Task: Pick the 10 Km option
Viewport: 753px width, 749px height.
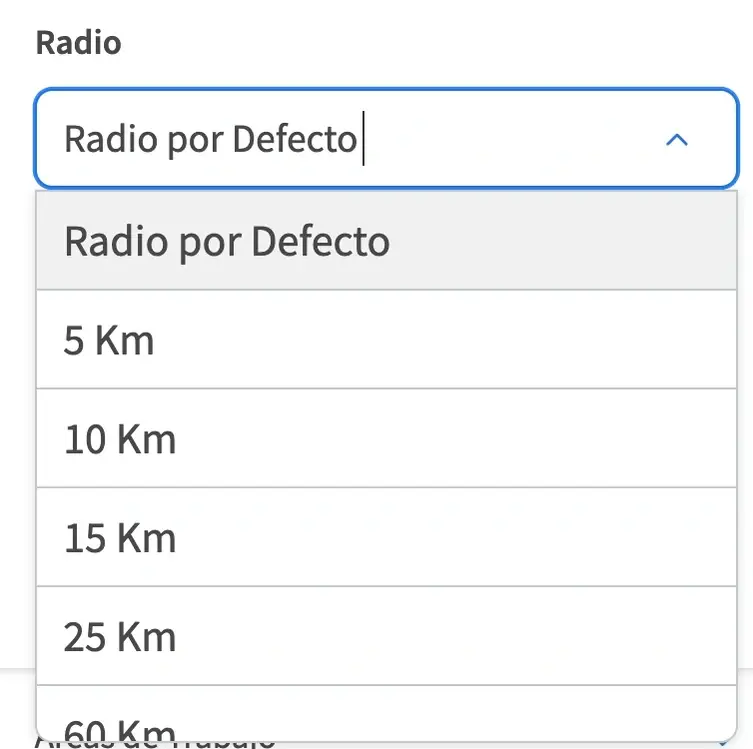Action: click(x=386, y=439)
